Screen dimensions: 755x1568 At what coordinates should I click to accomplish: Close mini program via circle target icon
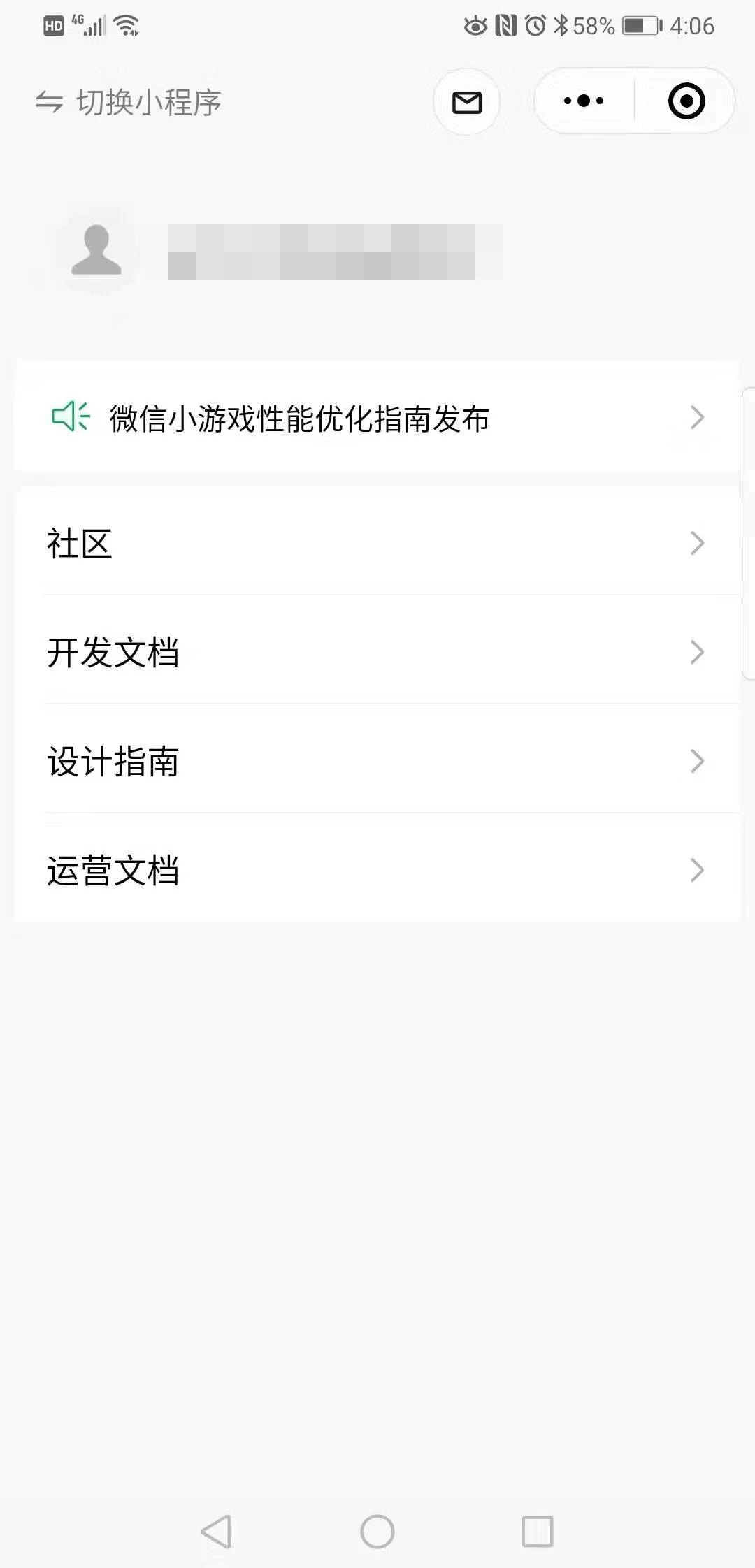point(686,101)
